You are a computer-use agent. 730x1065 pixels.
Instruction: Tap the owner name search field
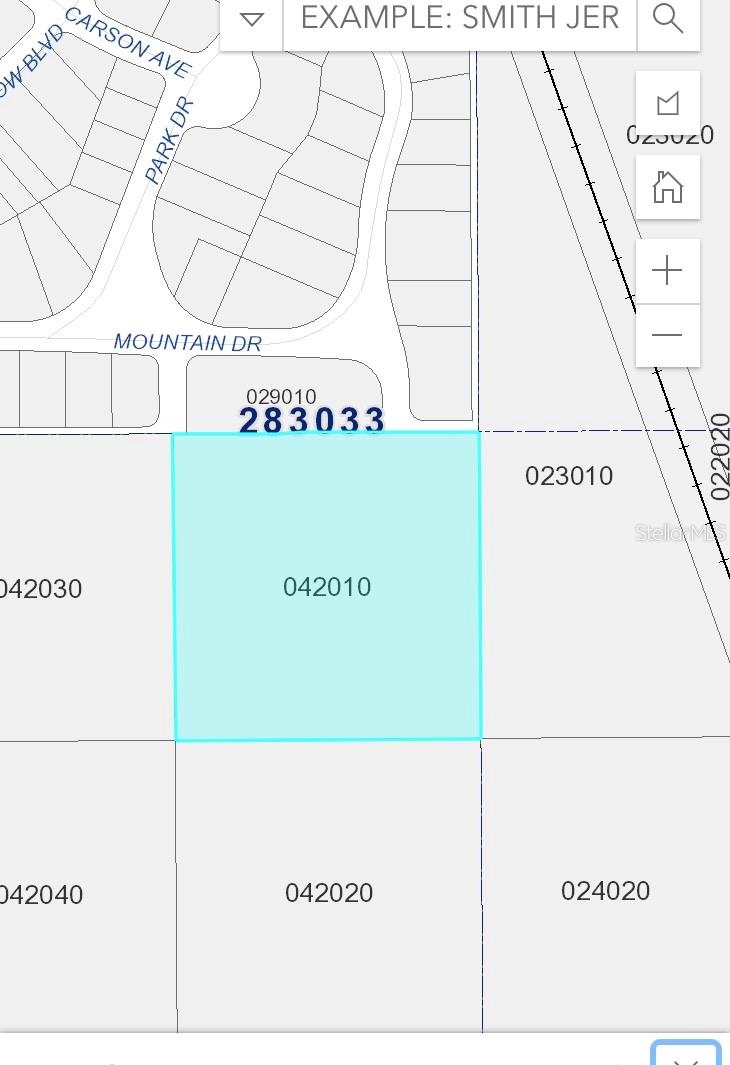tap(460, 19)
